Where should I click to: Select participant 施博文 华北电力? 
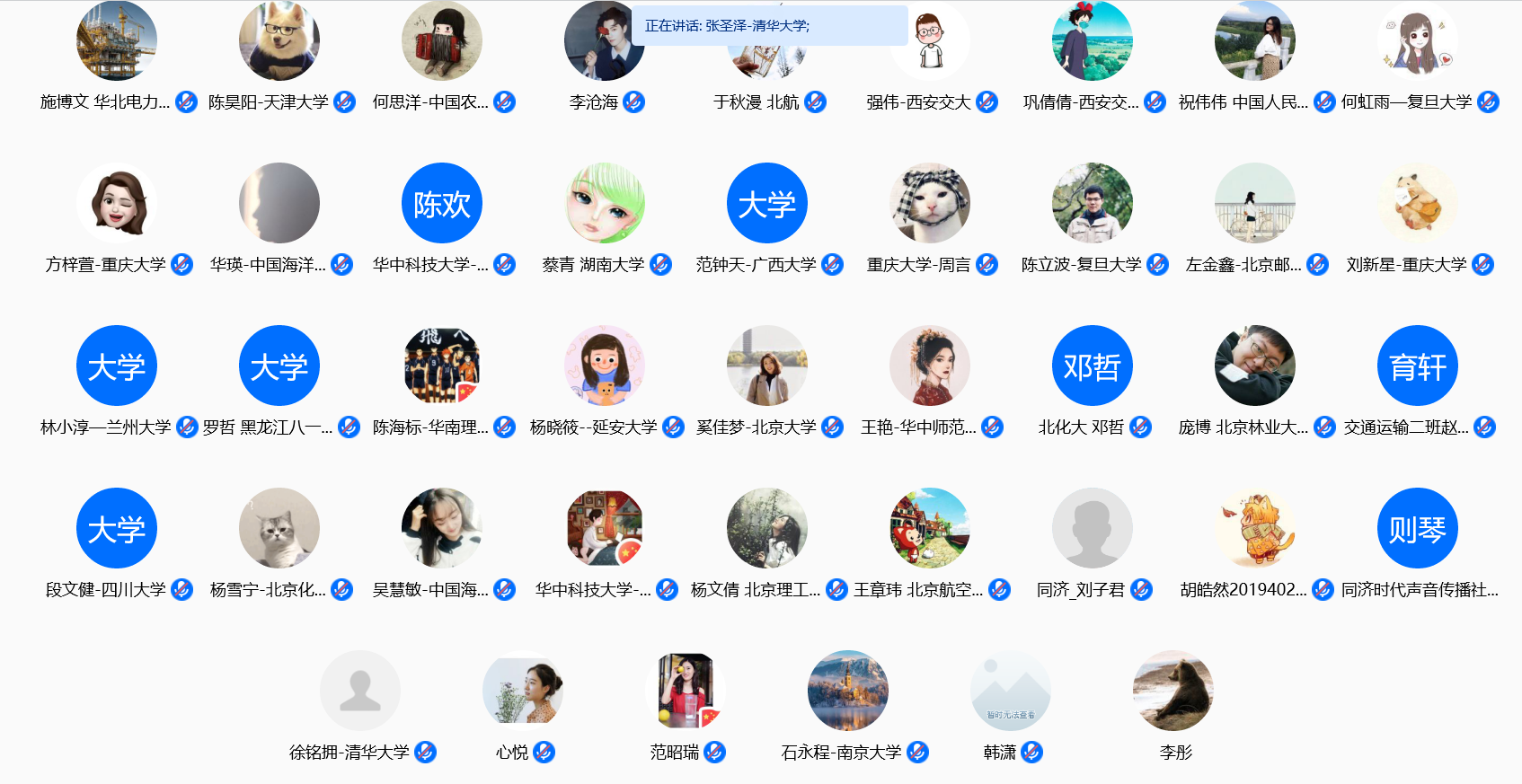pyautogui.click(x=117, y=41)
